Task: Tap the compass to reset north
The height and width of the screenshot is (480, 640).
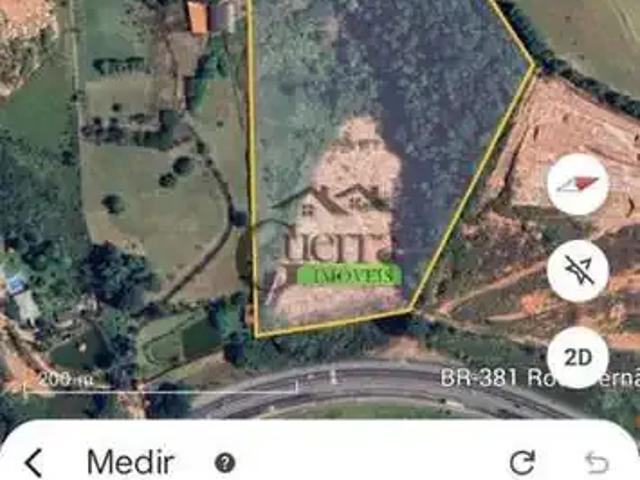Action: pyautogui.click(x=578, y=184)
